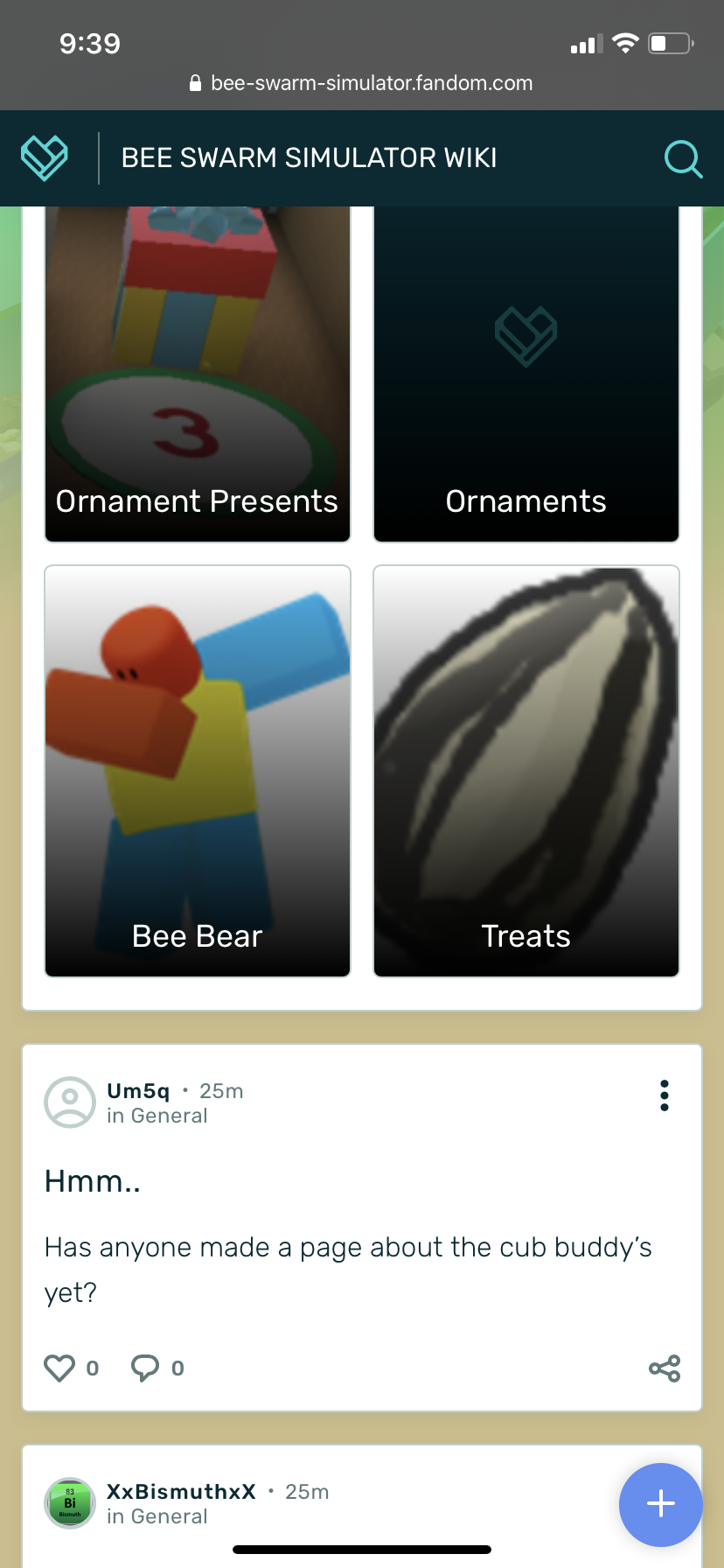The image size is (724, 1568).
Task: Create a new post with plus button
Action: tap(660, 1504)
